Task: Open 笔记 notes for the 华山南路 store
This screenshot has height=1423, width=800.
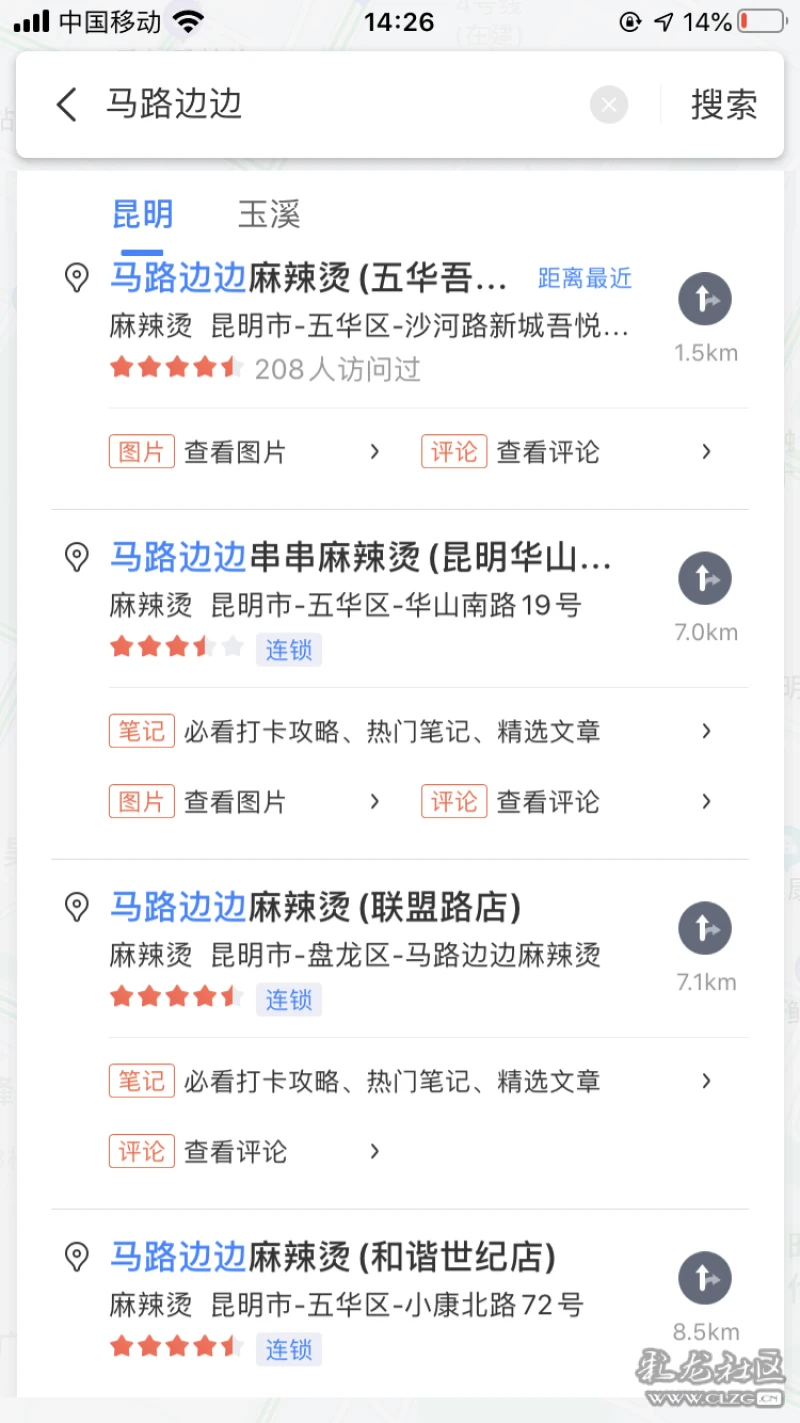Action: [x=412, y=731]
